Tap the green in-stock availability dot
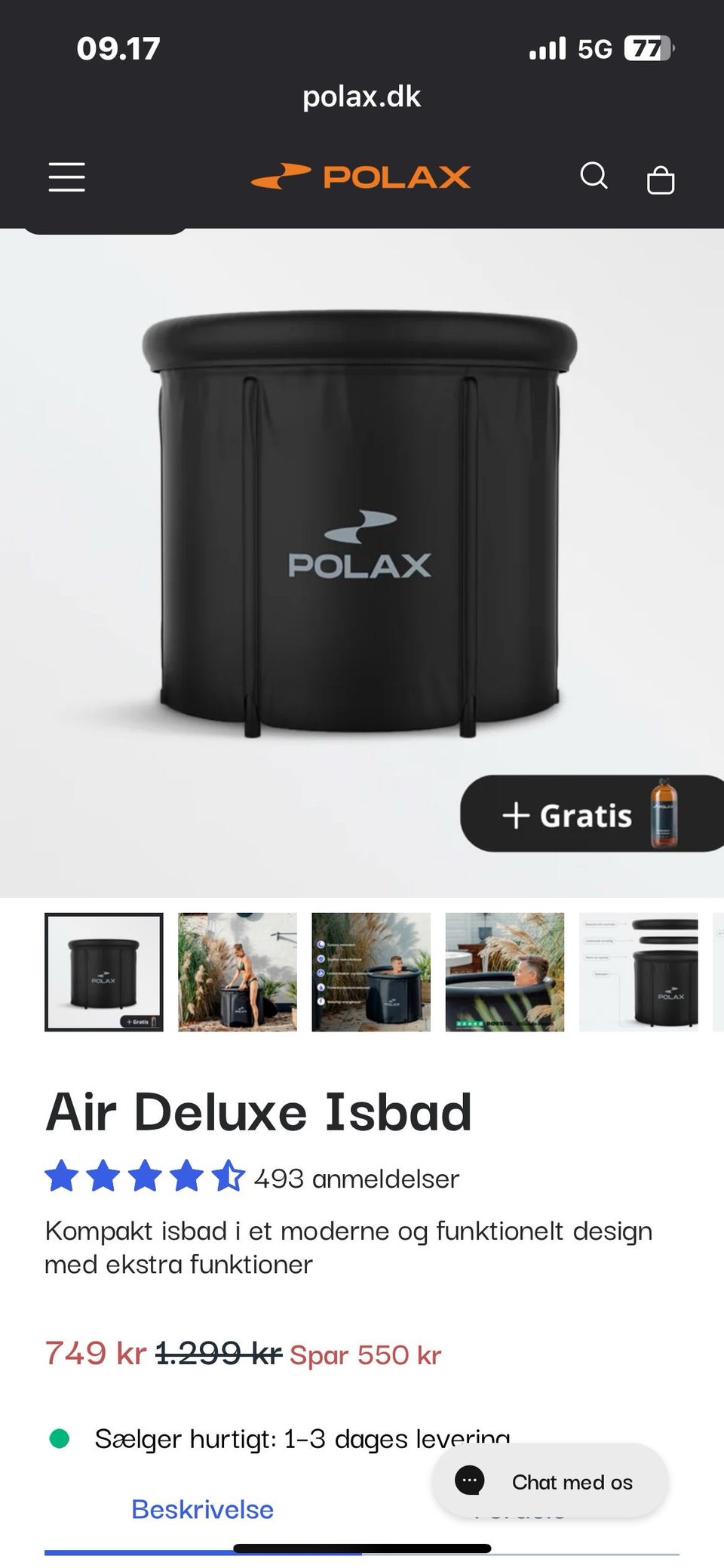724x1568 pixels. point(58,1437)
